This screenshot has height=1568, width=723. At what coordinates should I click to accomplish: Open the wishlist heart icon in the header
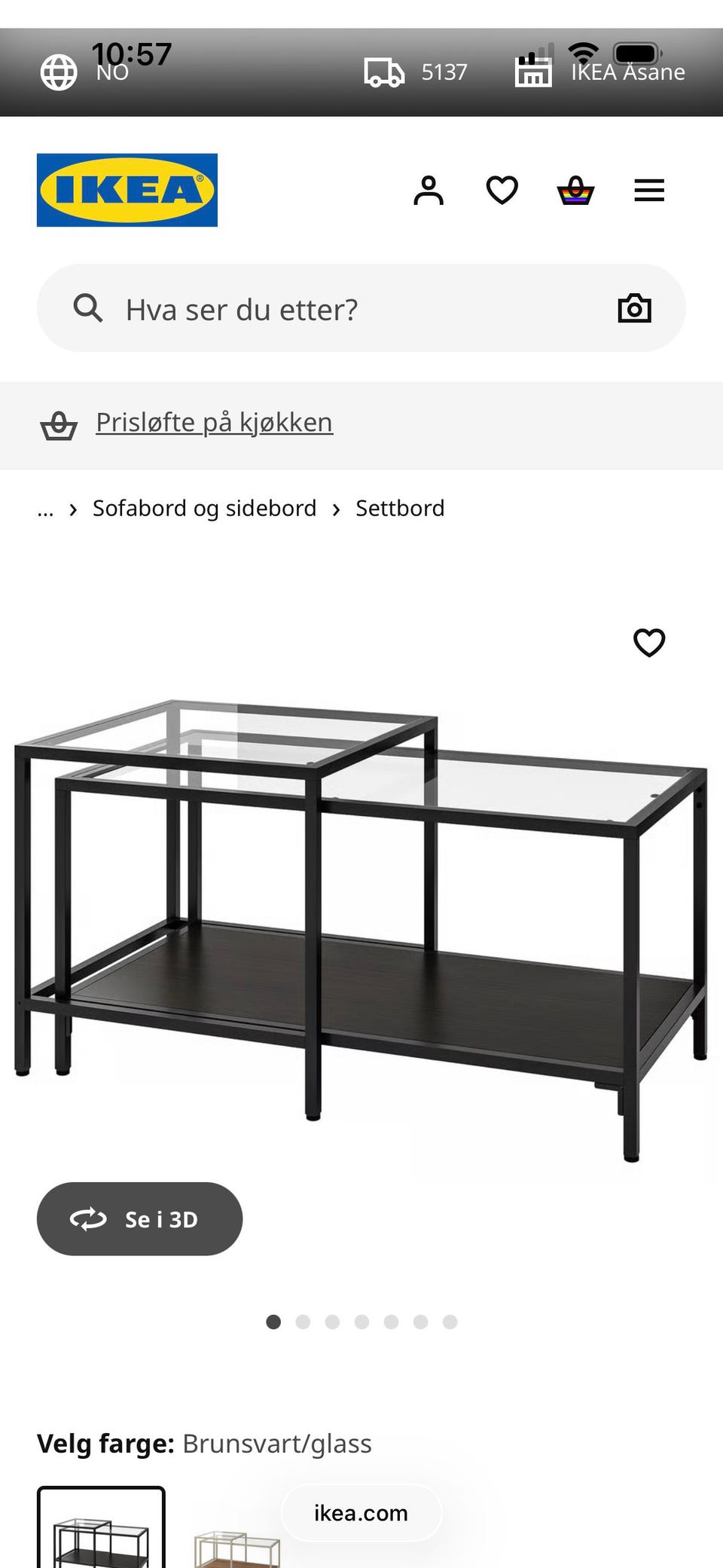[x=501, y=190]
